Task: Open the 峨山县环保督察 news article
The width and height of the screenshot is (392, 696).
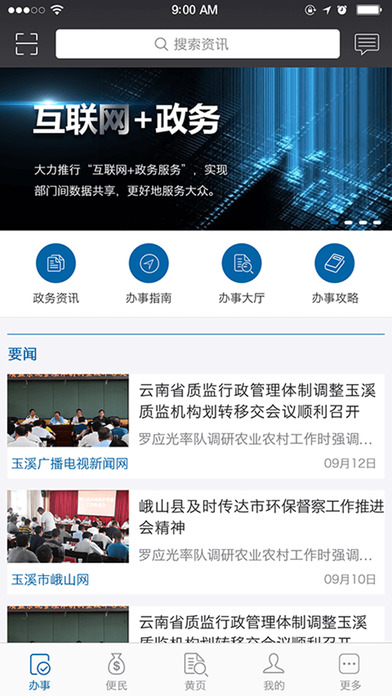Action: pos(196,542)
